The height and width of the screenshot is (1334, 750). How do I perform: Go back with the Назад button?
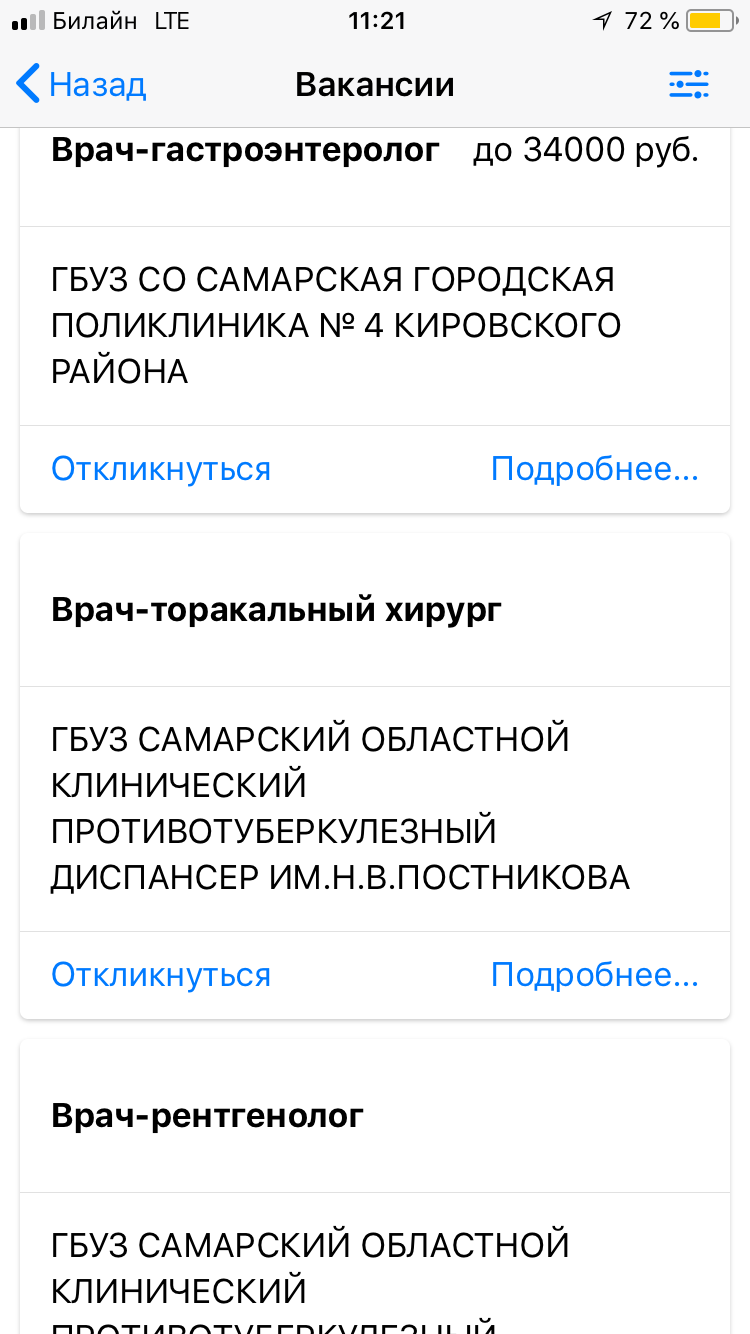[82, 85]
